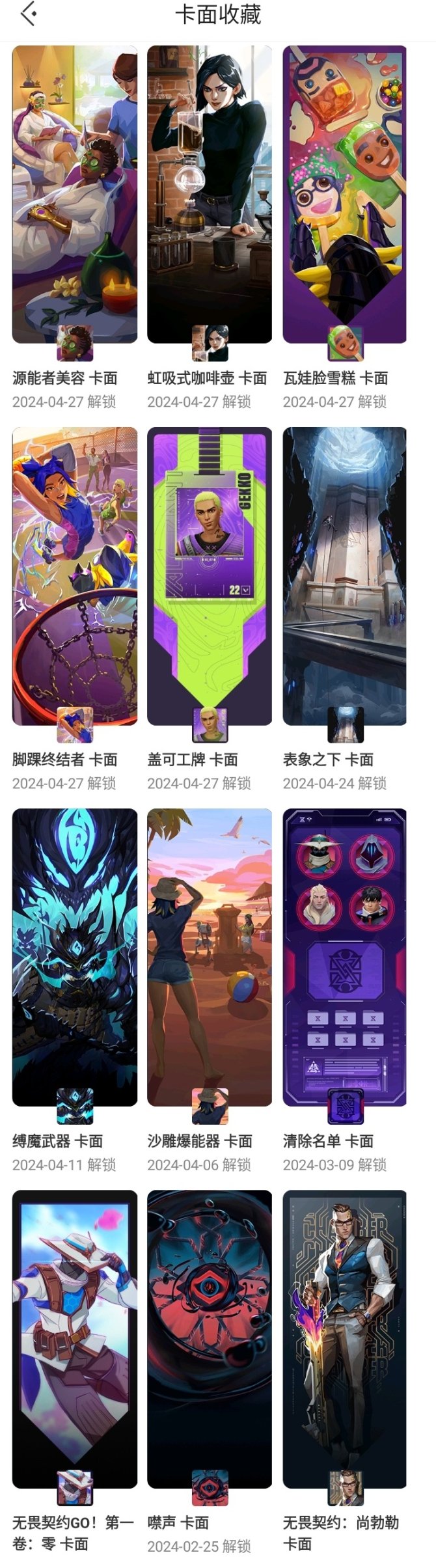Open the 脚踝终结者 card
Image resolution: width=436 pixels, height=1568 pixels.
75,576
